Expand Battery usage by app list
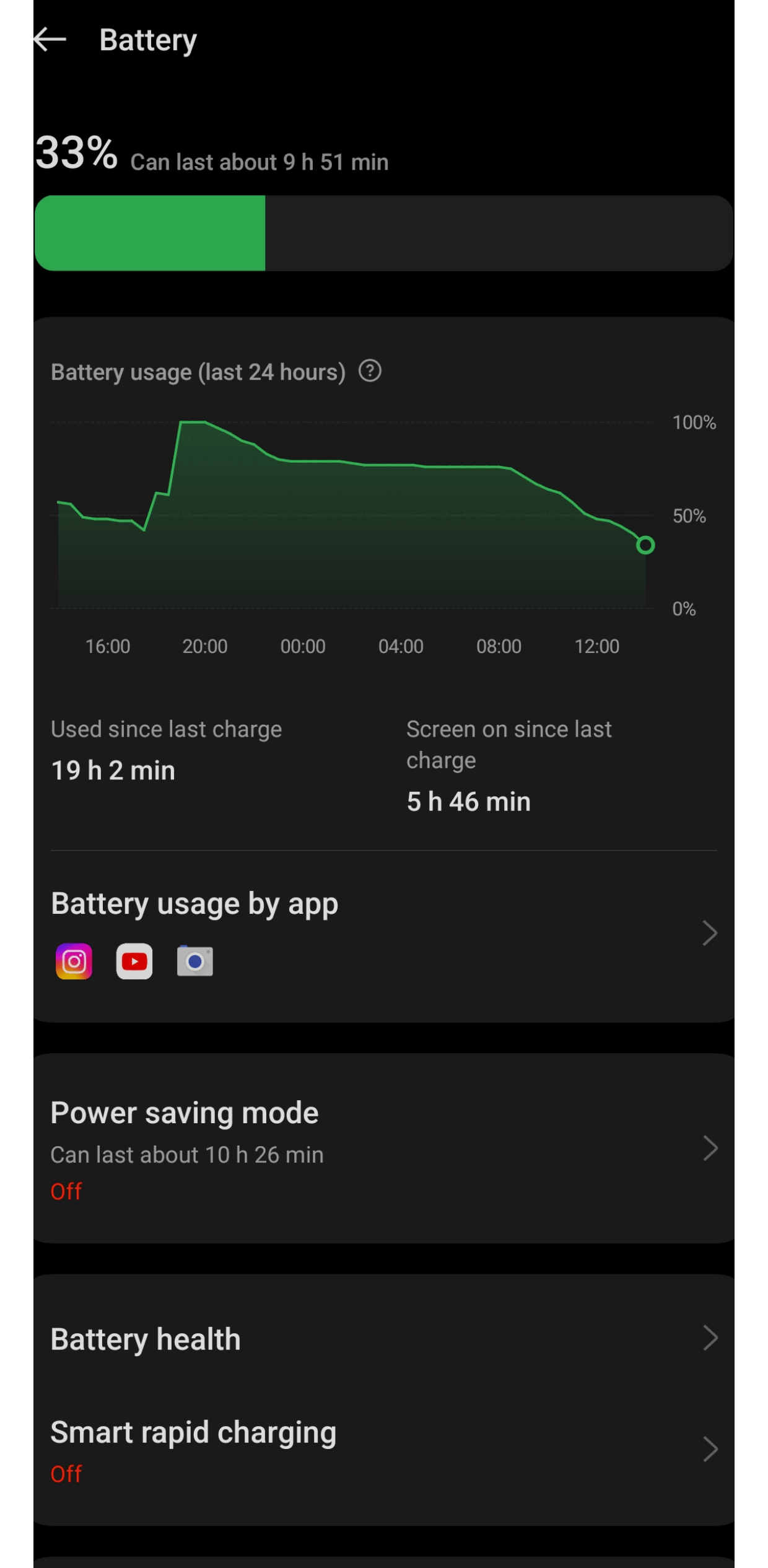The height and width of the screenshot is (1568, 768). (x=709, y=933)
